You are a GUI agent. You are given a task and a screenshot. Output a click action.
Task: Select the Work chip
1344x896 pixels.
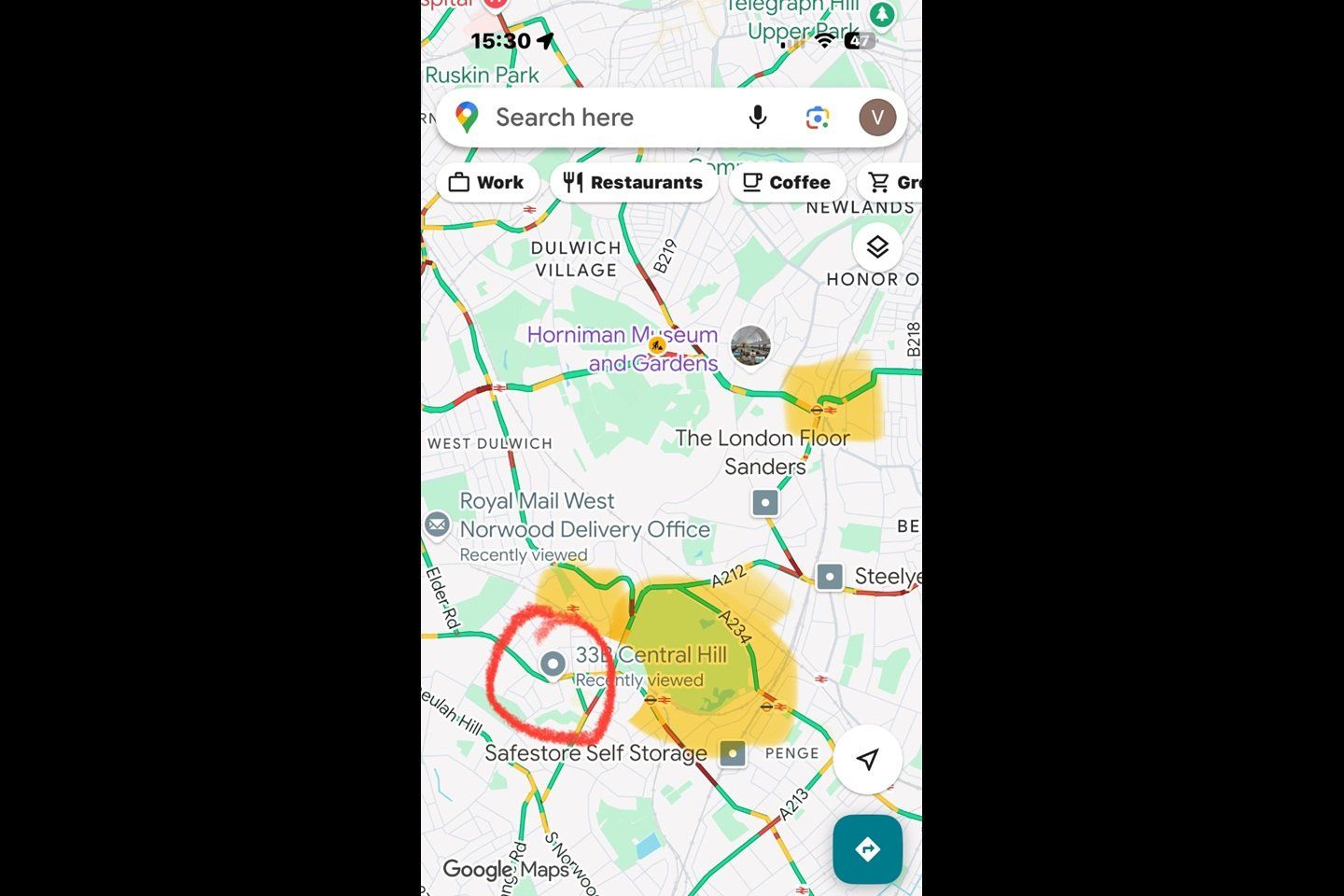coord(486,182)
